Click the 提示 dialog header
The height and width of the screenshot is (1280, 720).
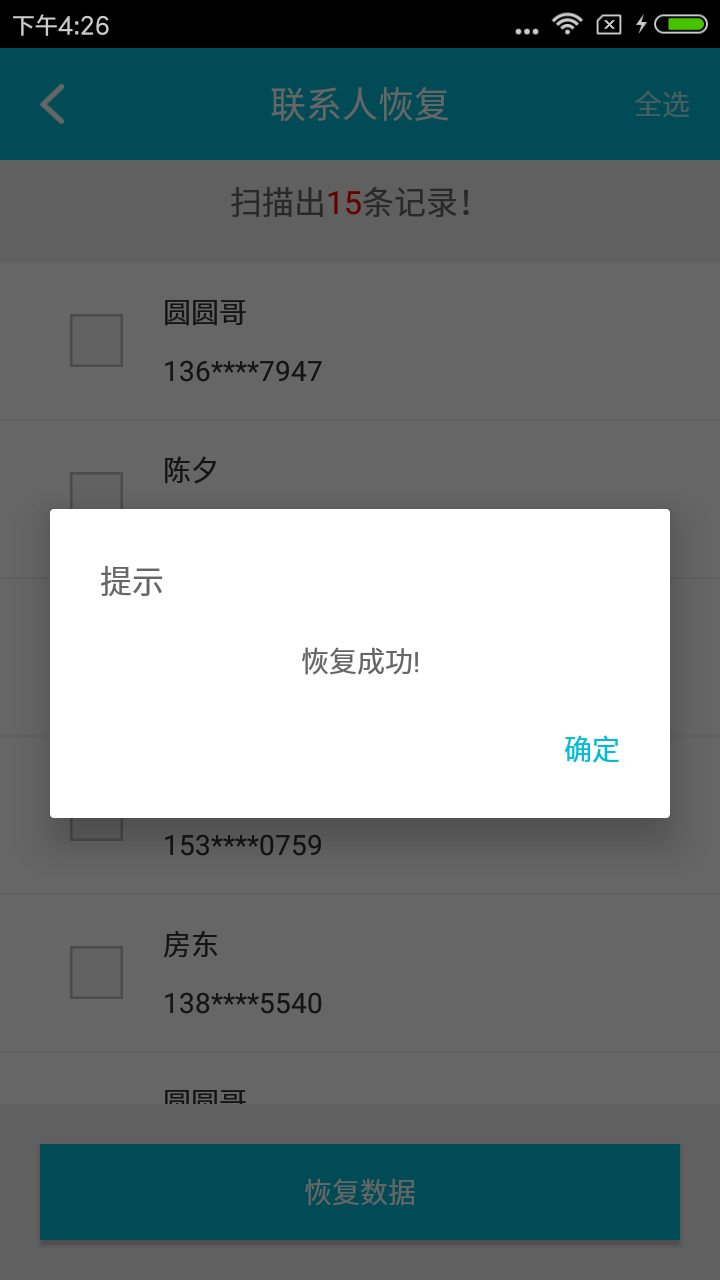130,581
